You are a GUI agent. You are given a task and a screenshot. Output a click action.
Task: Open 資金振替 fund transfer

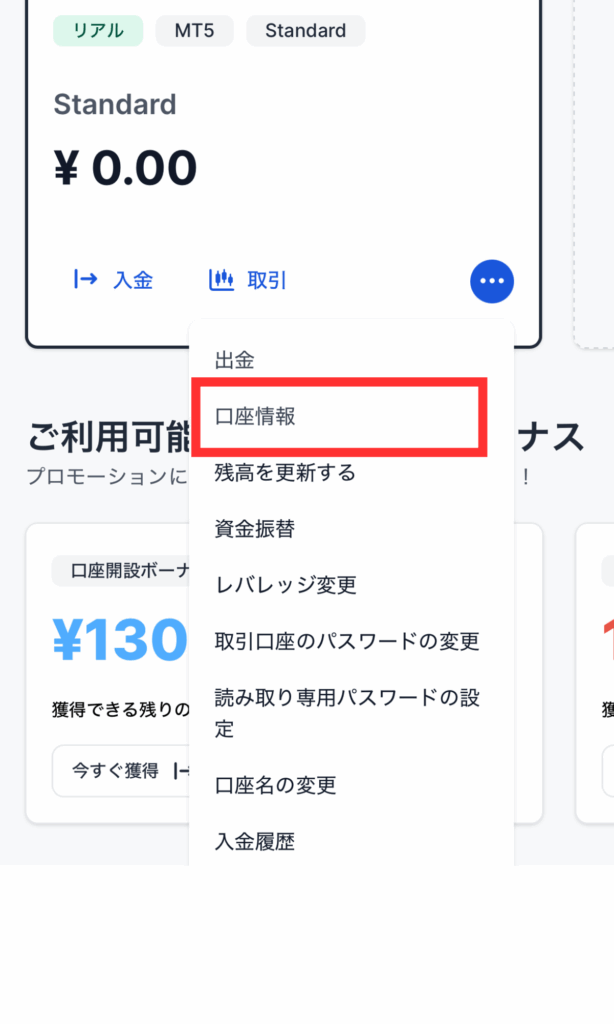click(351, 528)
